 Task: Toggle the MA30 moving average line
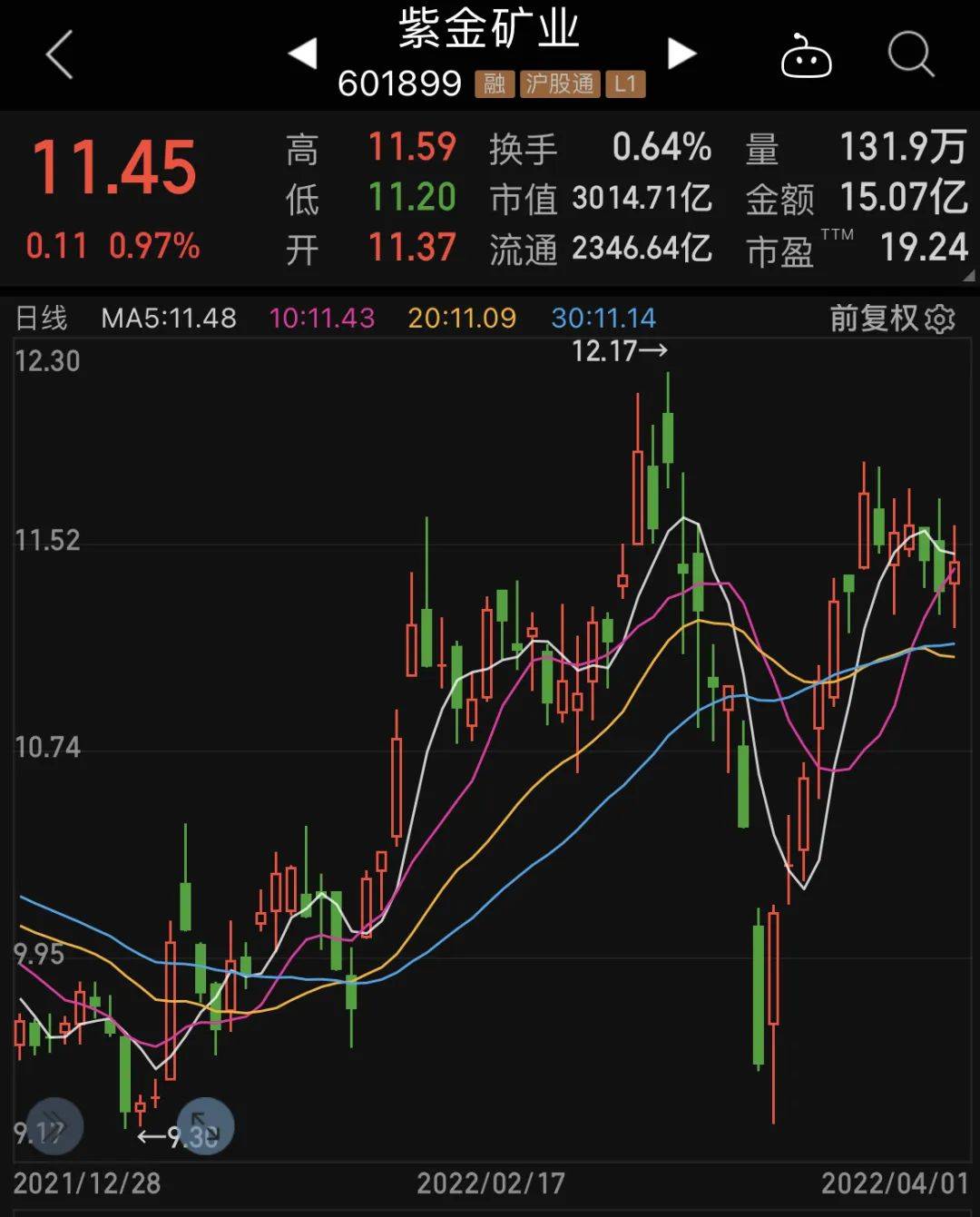[x=606, y=319]
